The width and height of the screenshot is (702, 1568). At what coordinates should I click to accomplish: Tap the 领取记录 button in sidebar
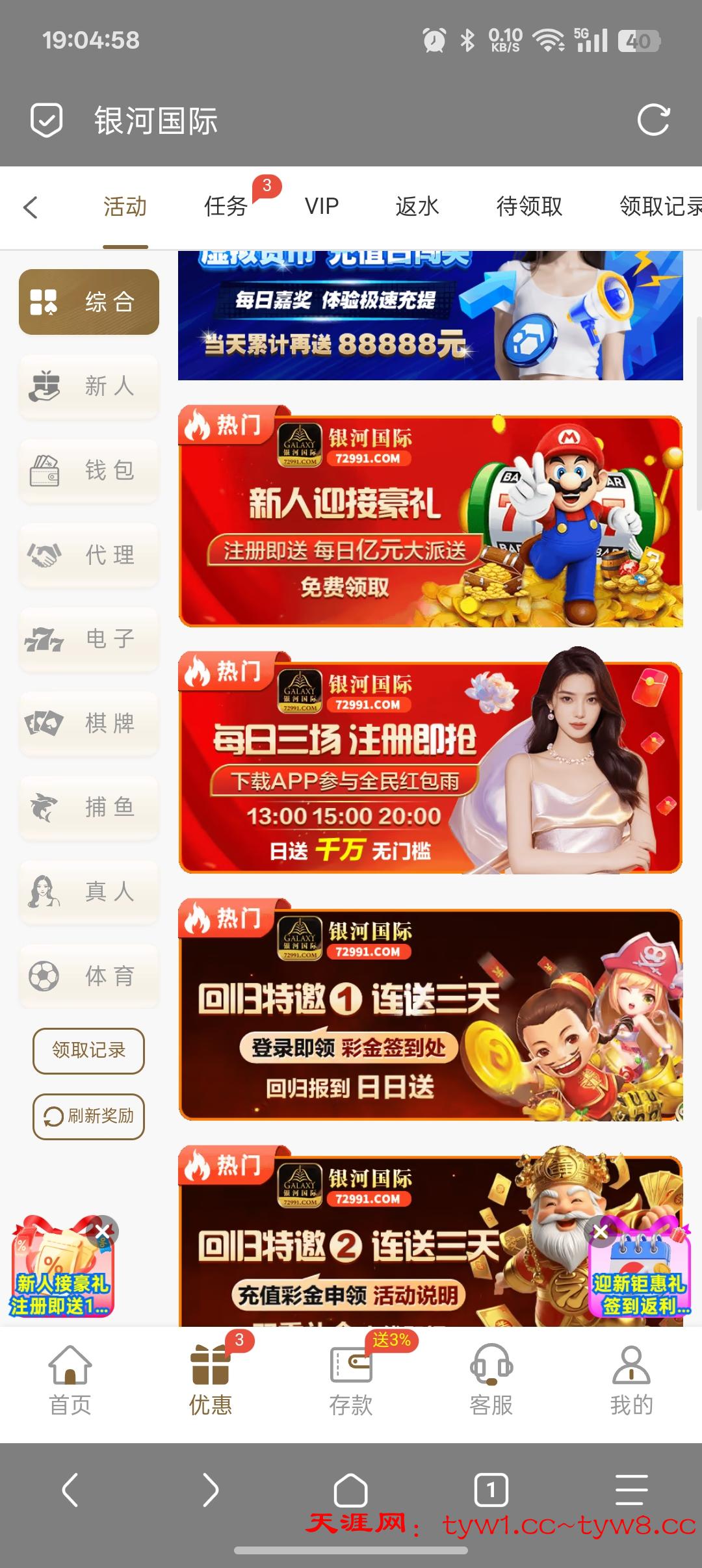coord(88,1050)
